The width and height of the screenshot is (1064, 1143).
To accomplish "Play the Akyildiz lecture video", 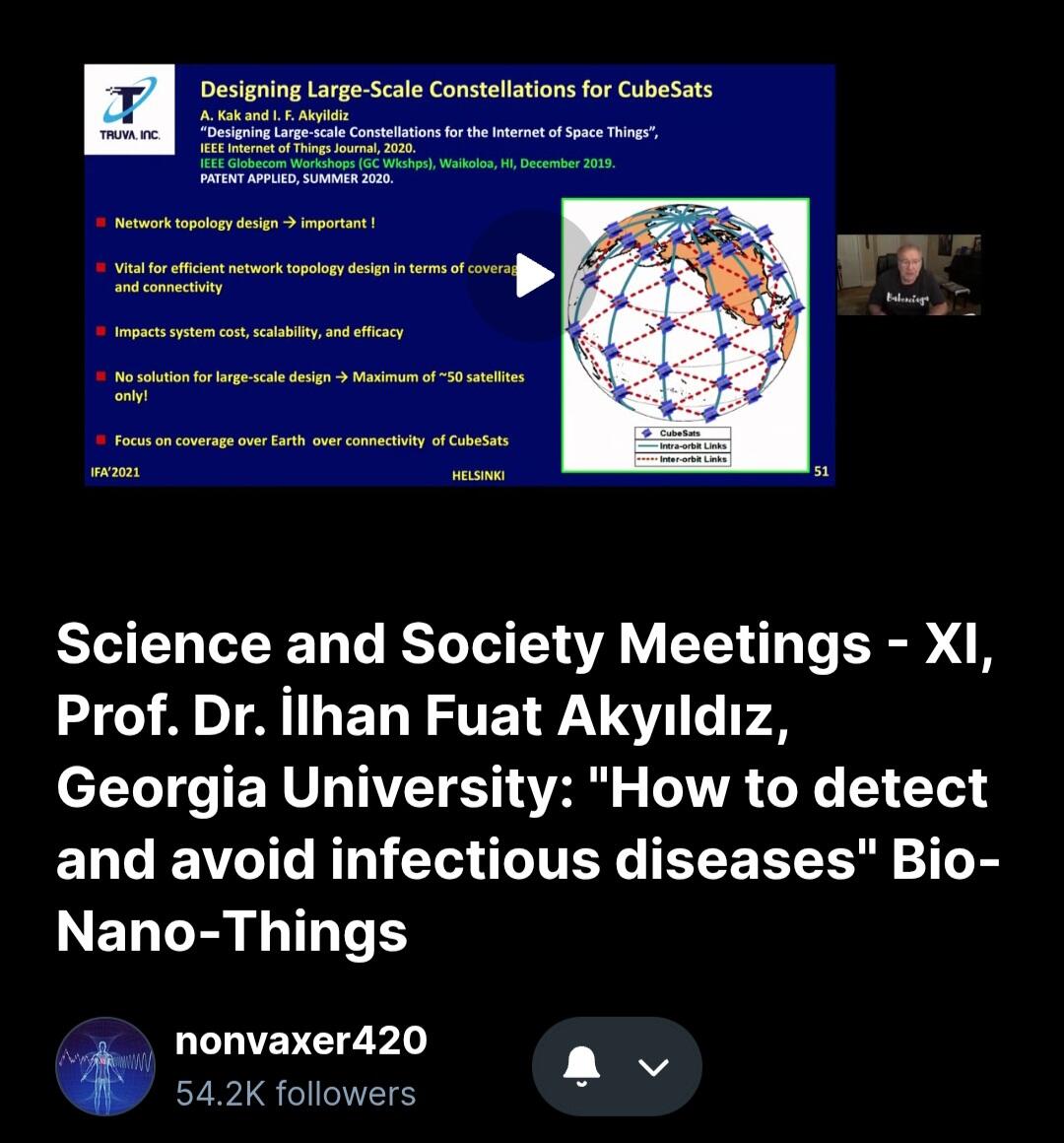I will [533, 276].
